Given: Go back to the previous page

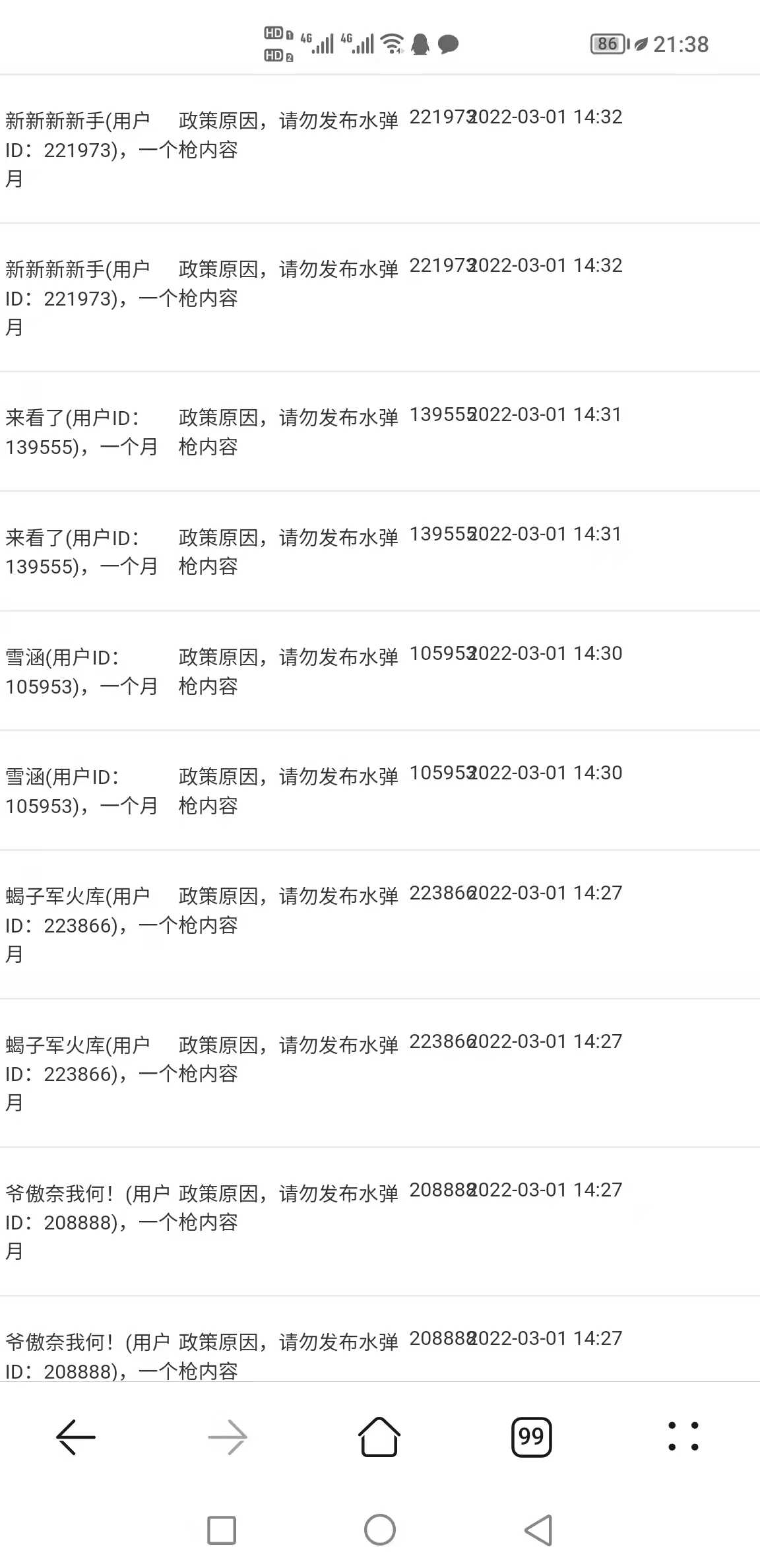Looking at the screenshot, I should [76, 1437].
